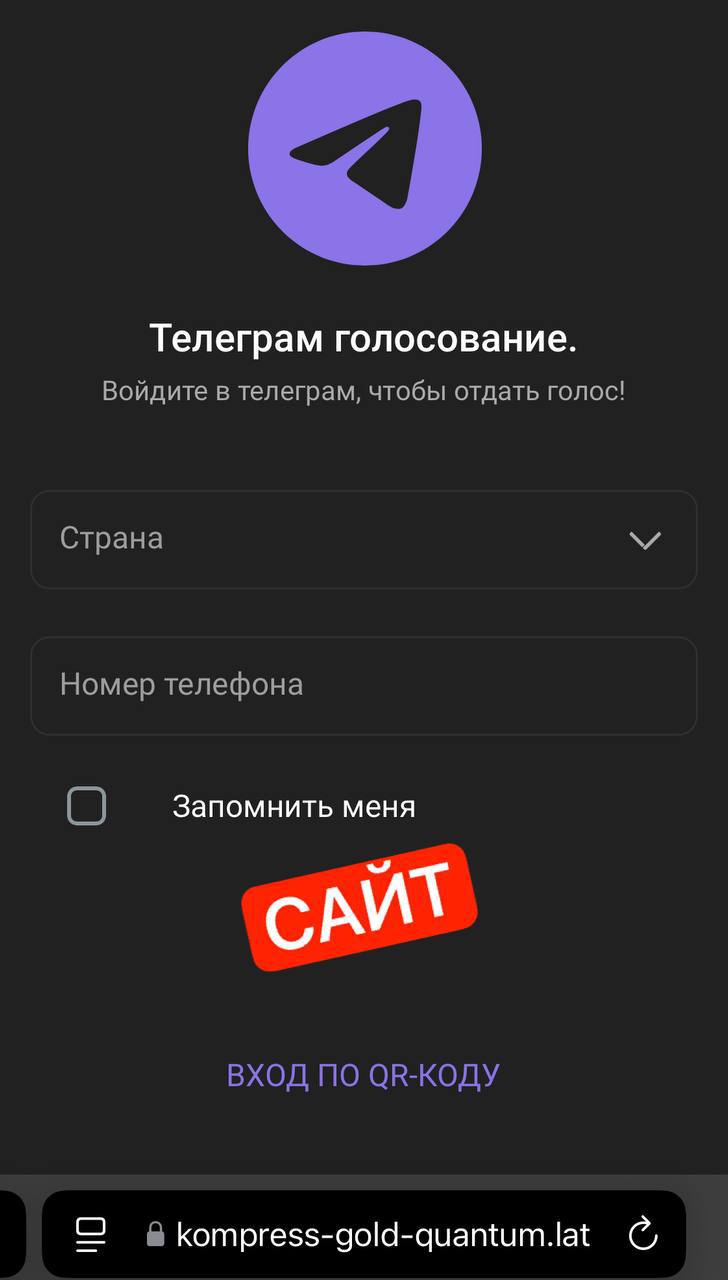Expand the Страна country dropdown
This screenshot has width=728, height=1280.
(364, 539)
